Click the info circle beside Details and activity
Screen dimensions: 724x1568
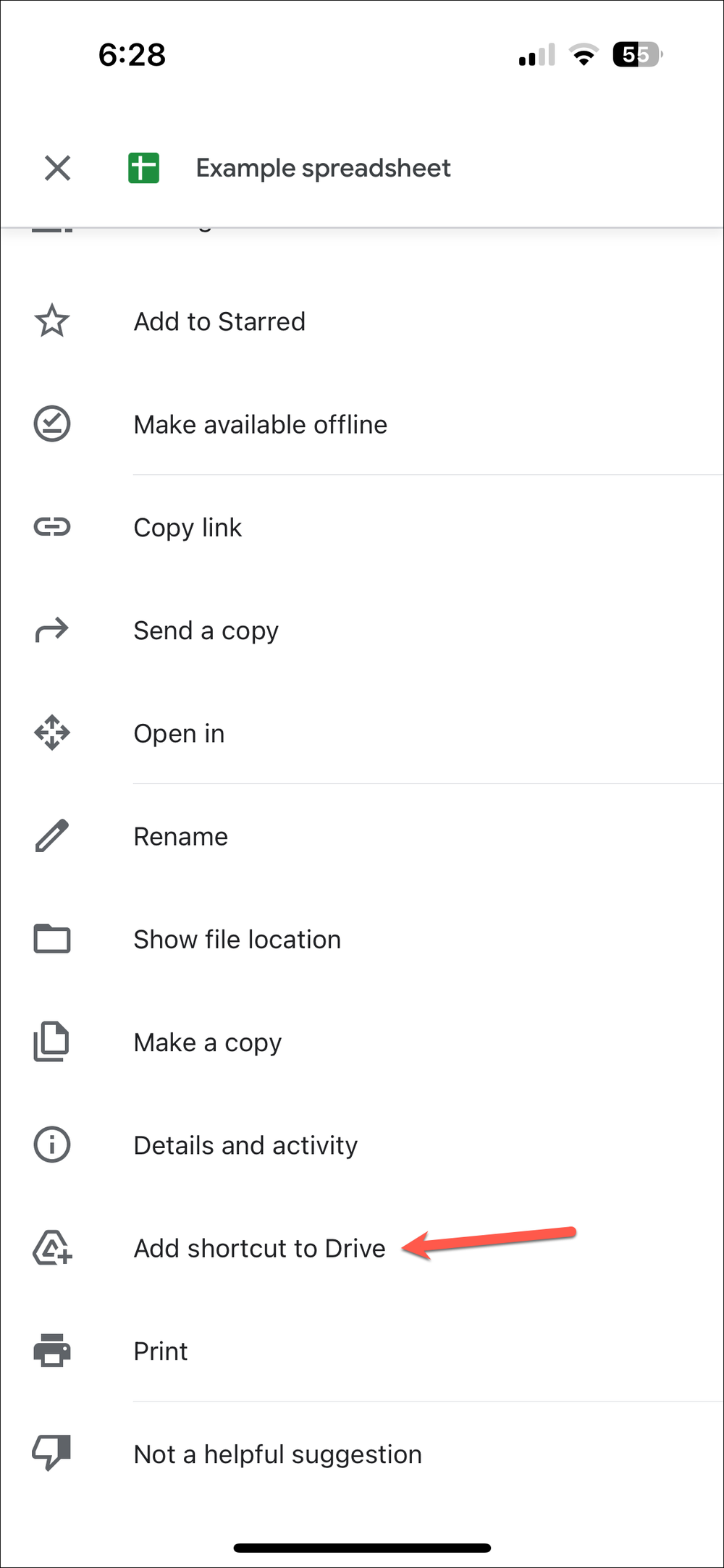(51, 1145)
